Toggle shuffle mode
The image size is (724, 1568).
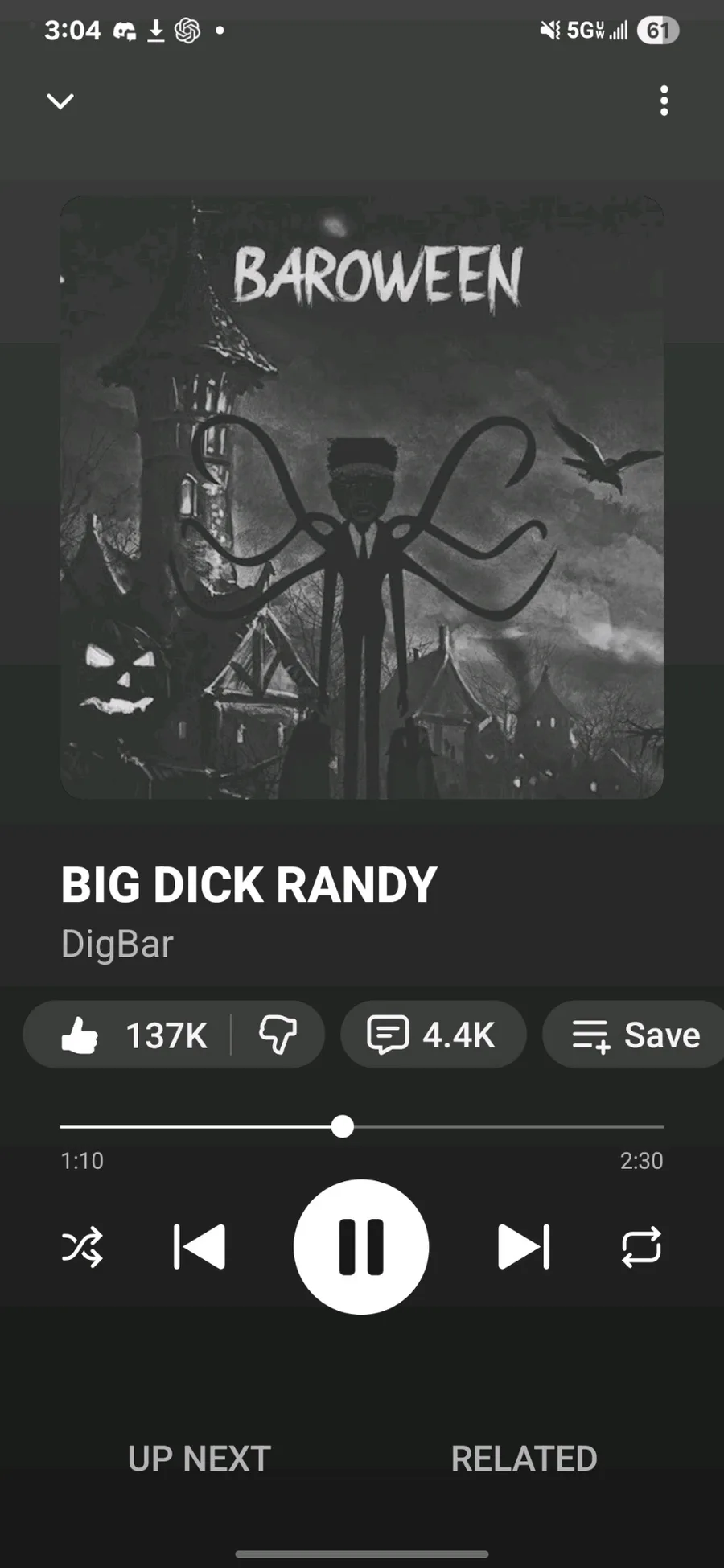tap(82, 1247)
